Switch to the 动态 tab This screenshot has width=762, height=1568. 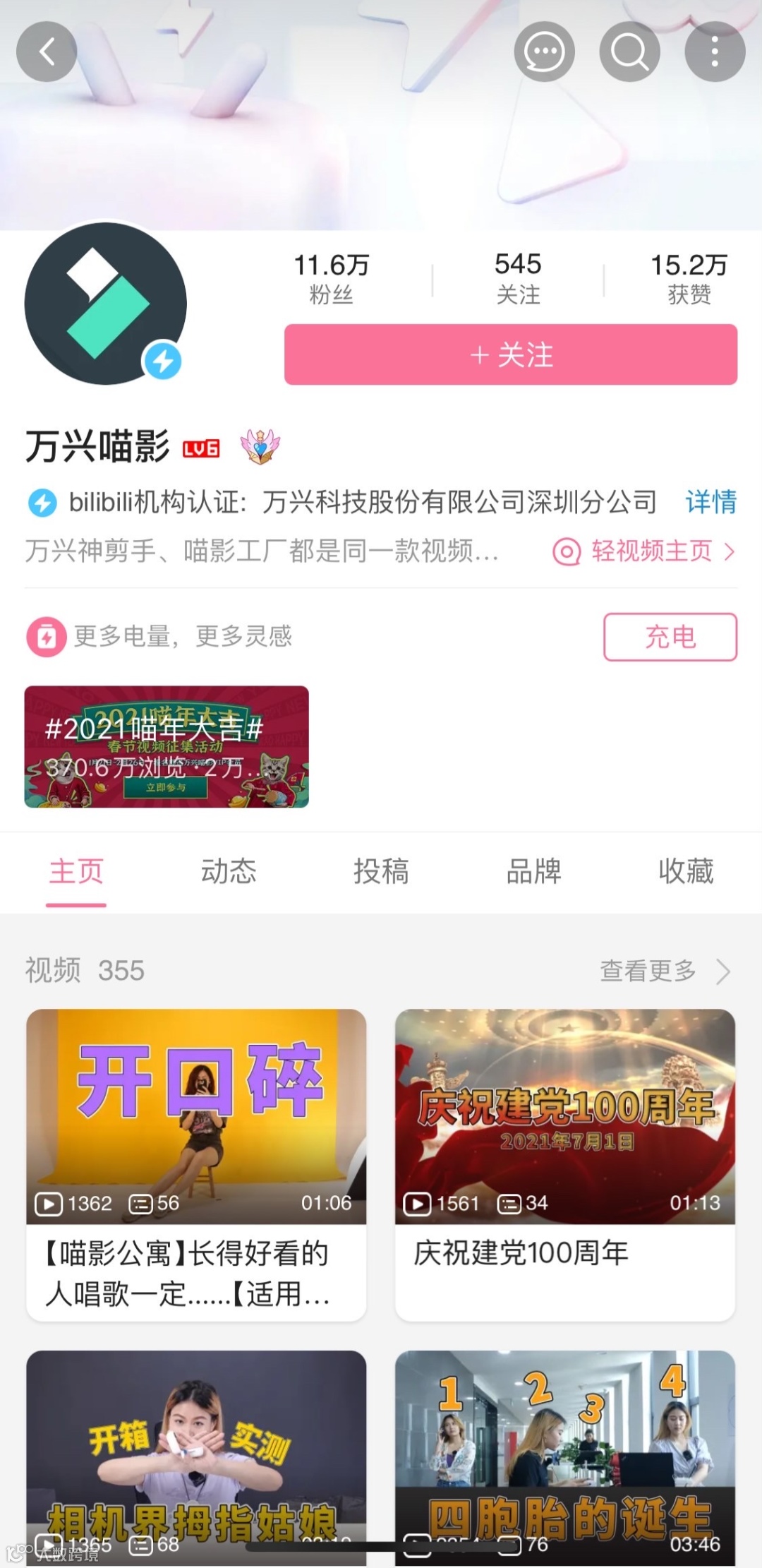coord(228,873)
